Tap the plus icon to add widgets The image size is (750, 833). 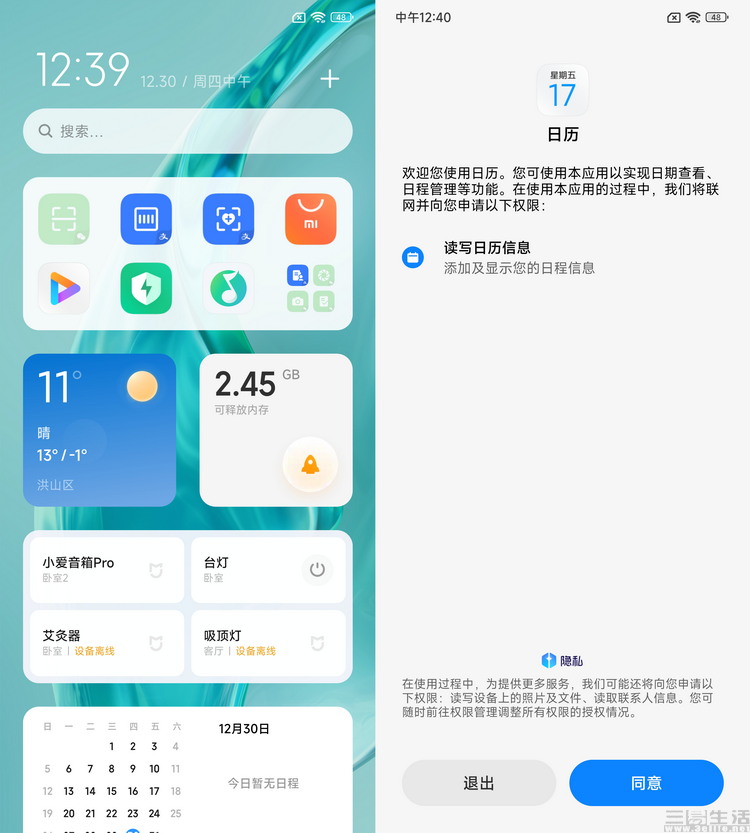(330, 79)
